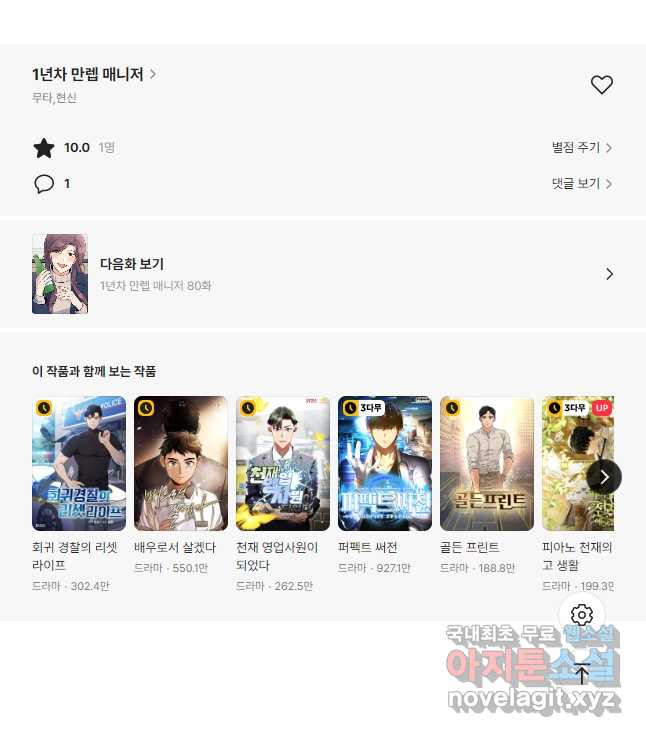The height and width of the screenshot is (737, 646).
Task: Open 천재 영업사원이 되었다
Action: point(283,463)
